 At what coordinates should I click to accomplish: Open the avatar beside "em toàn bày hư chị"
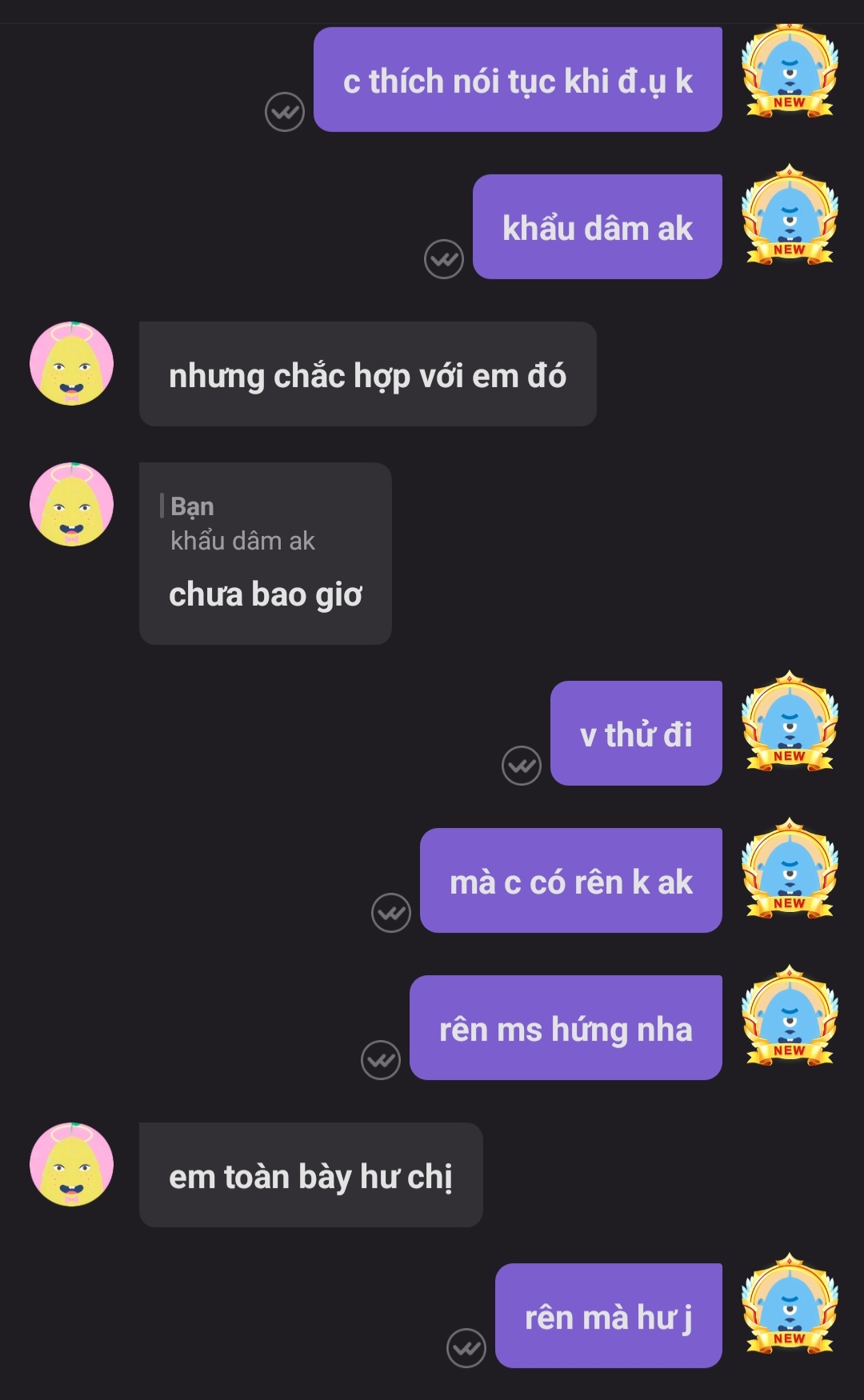point(71,1164)
